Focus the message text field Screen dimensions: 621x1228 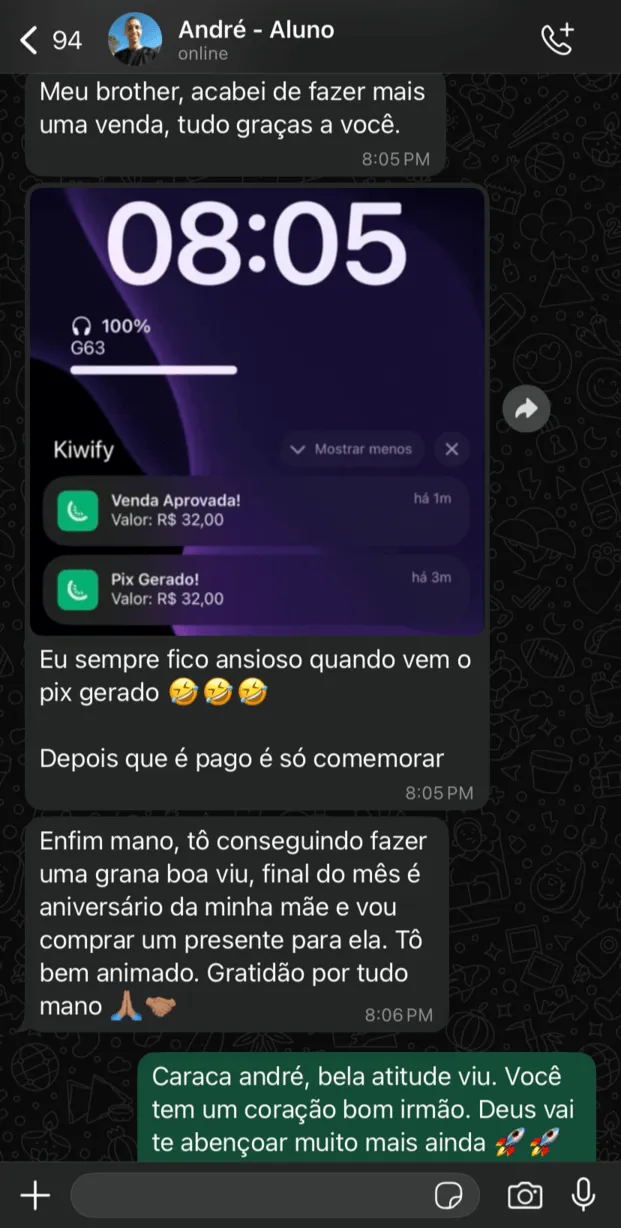[250, 1195]
